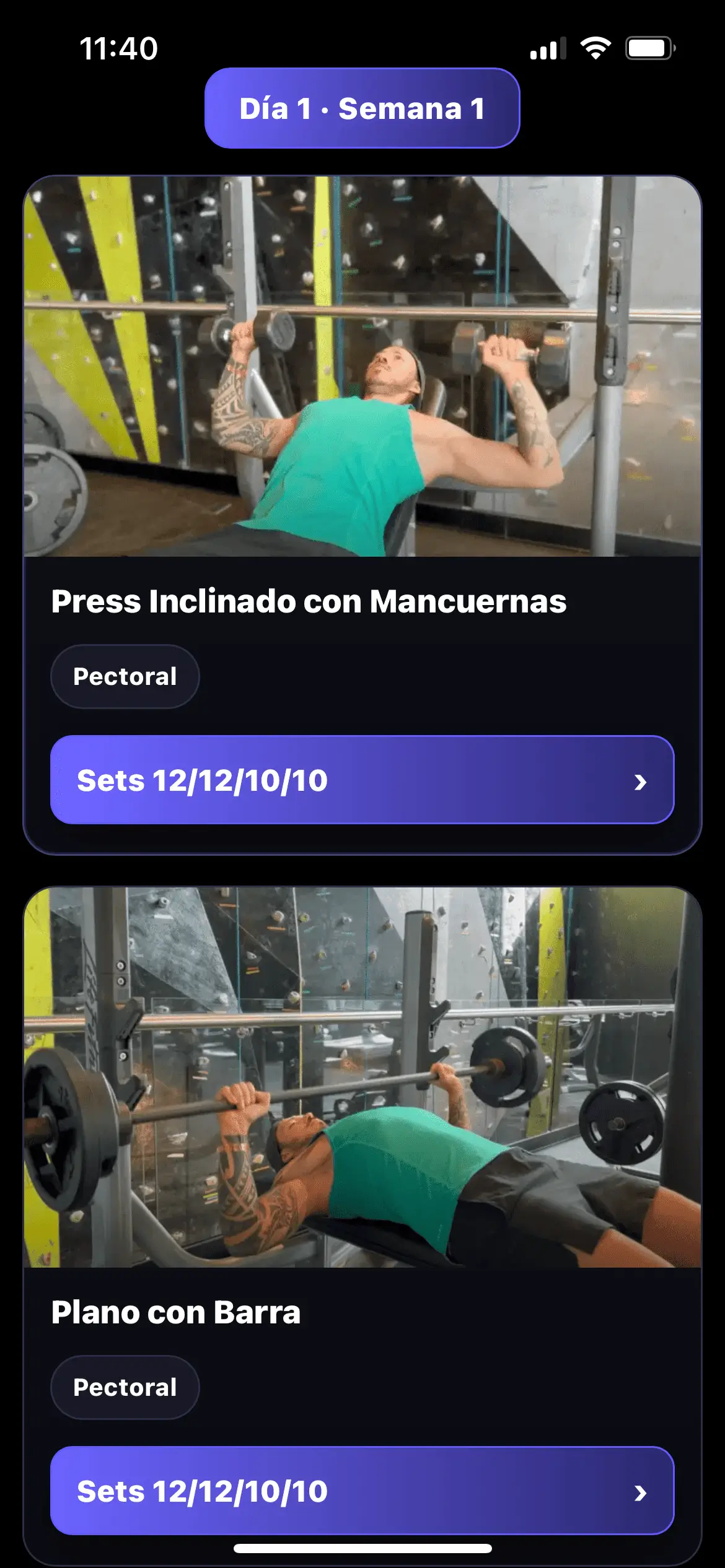Open the Plano con Barra exercise image
The height and width of the screenshot is (1568, 725).
click(x=362, y=1077)
